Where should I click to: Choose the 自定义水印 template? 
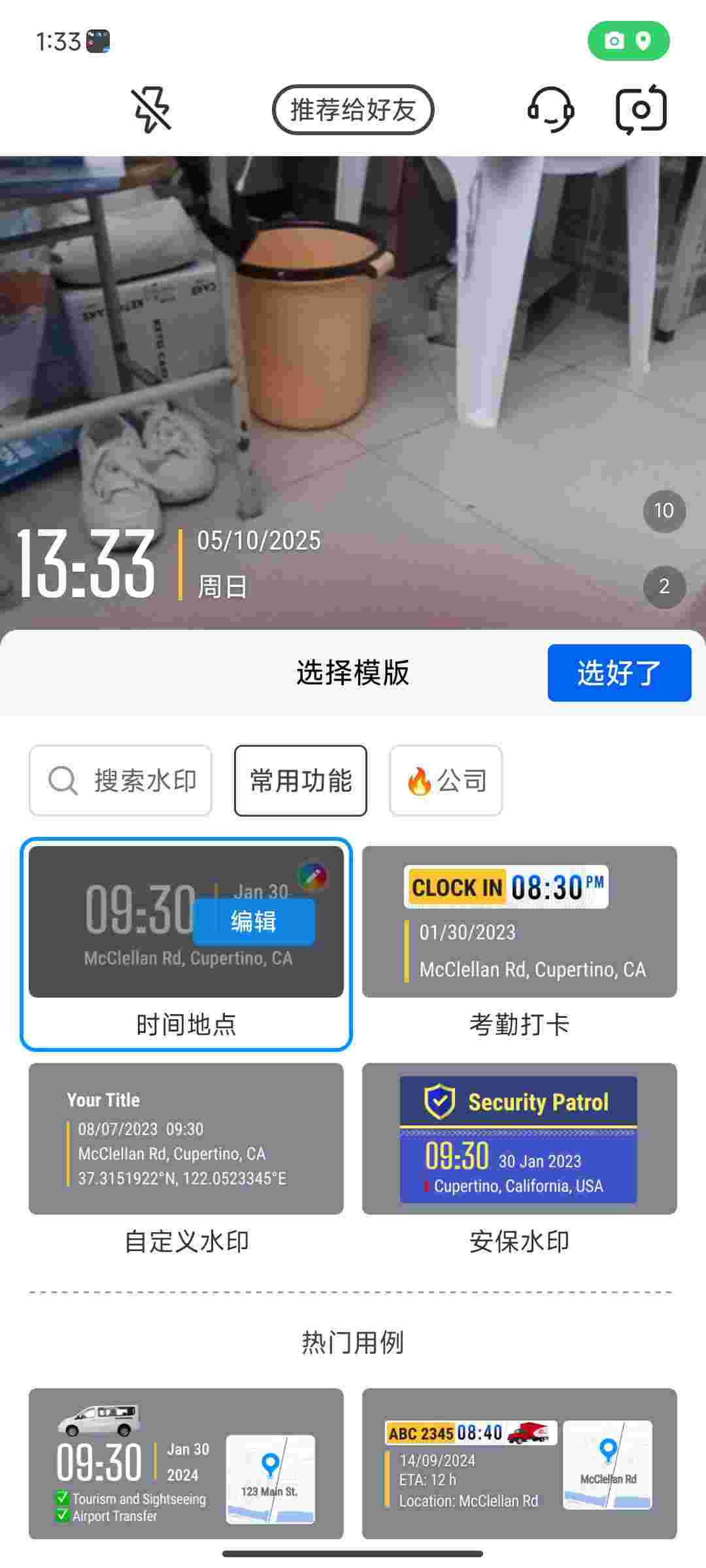coord(186,1138)
